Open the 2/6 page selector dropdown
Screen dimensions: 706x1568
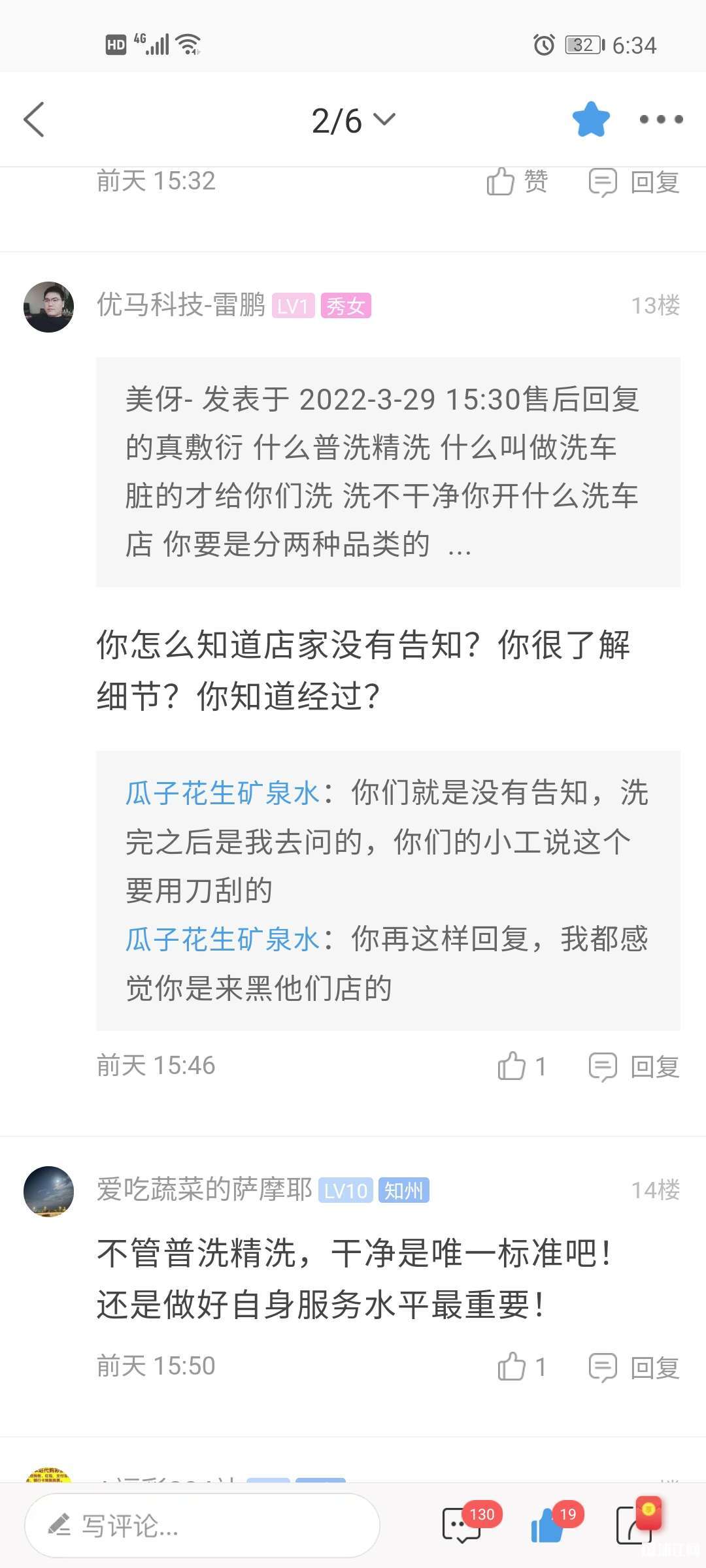pos(353,121)
